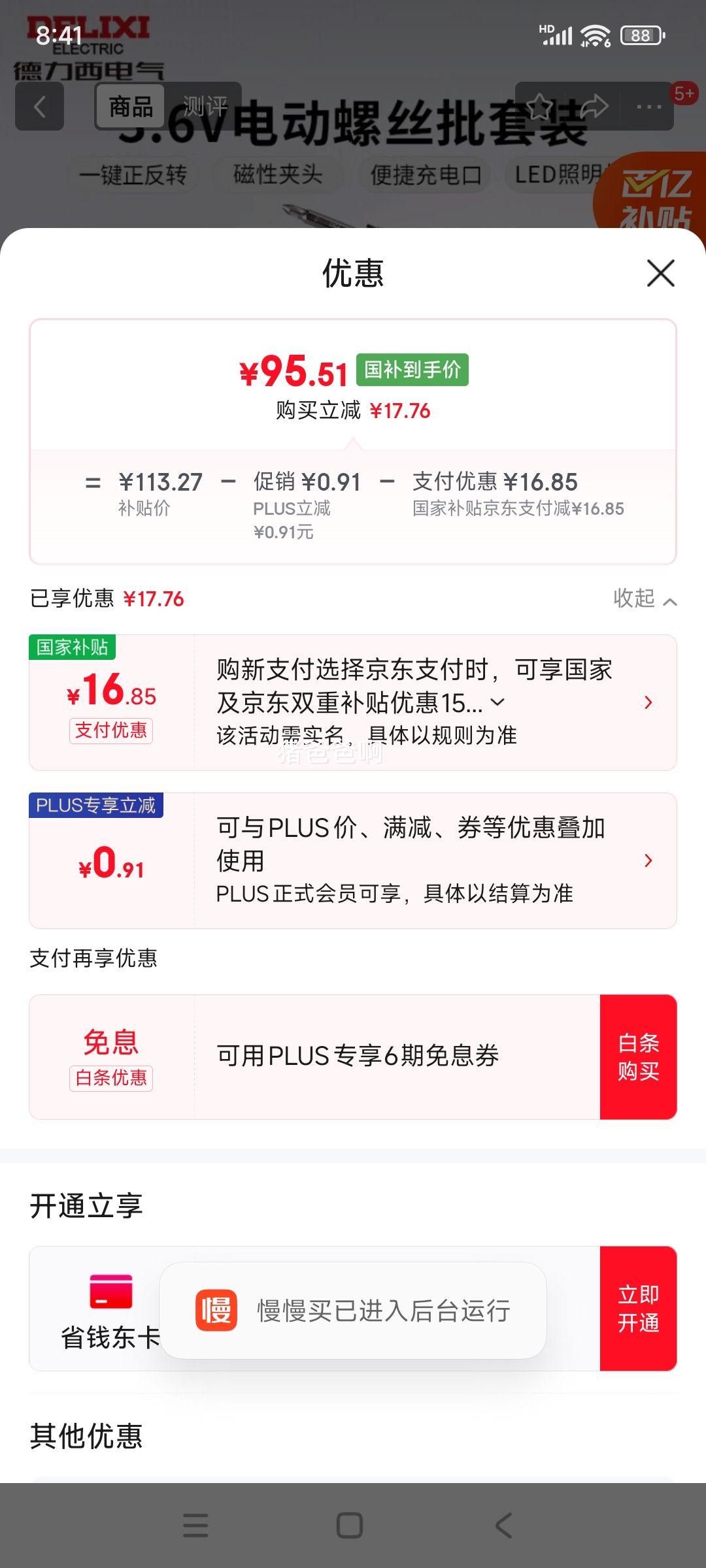Screen dimensions: 706x1568
Task: Expand the national subsidy details with the '∨' arrow
Action: (498, 702)
